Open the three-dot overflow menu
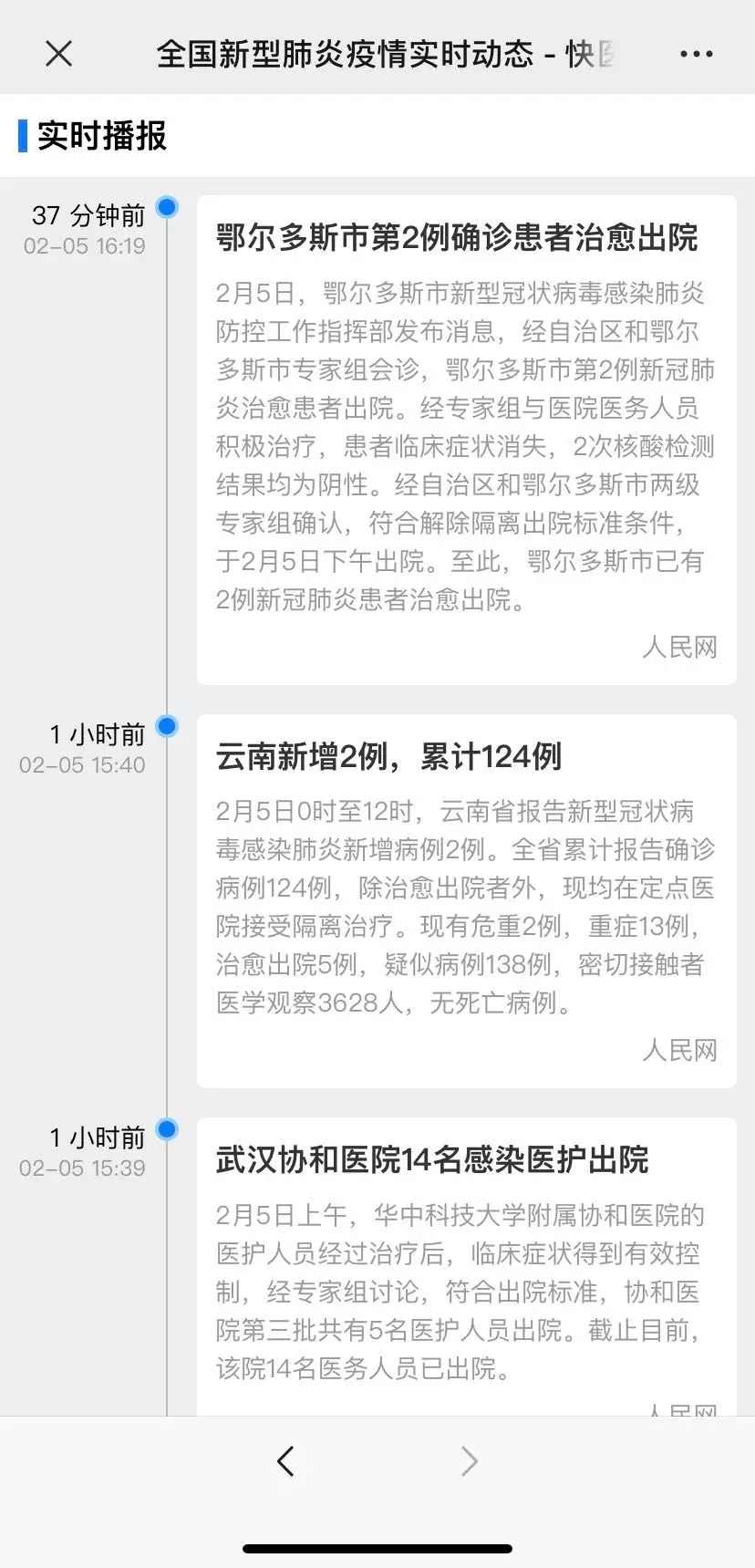755x1568 pixels. [x=696, y=54]
